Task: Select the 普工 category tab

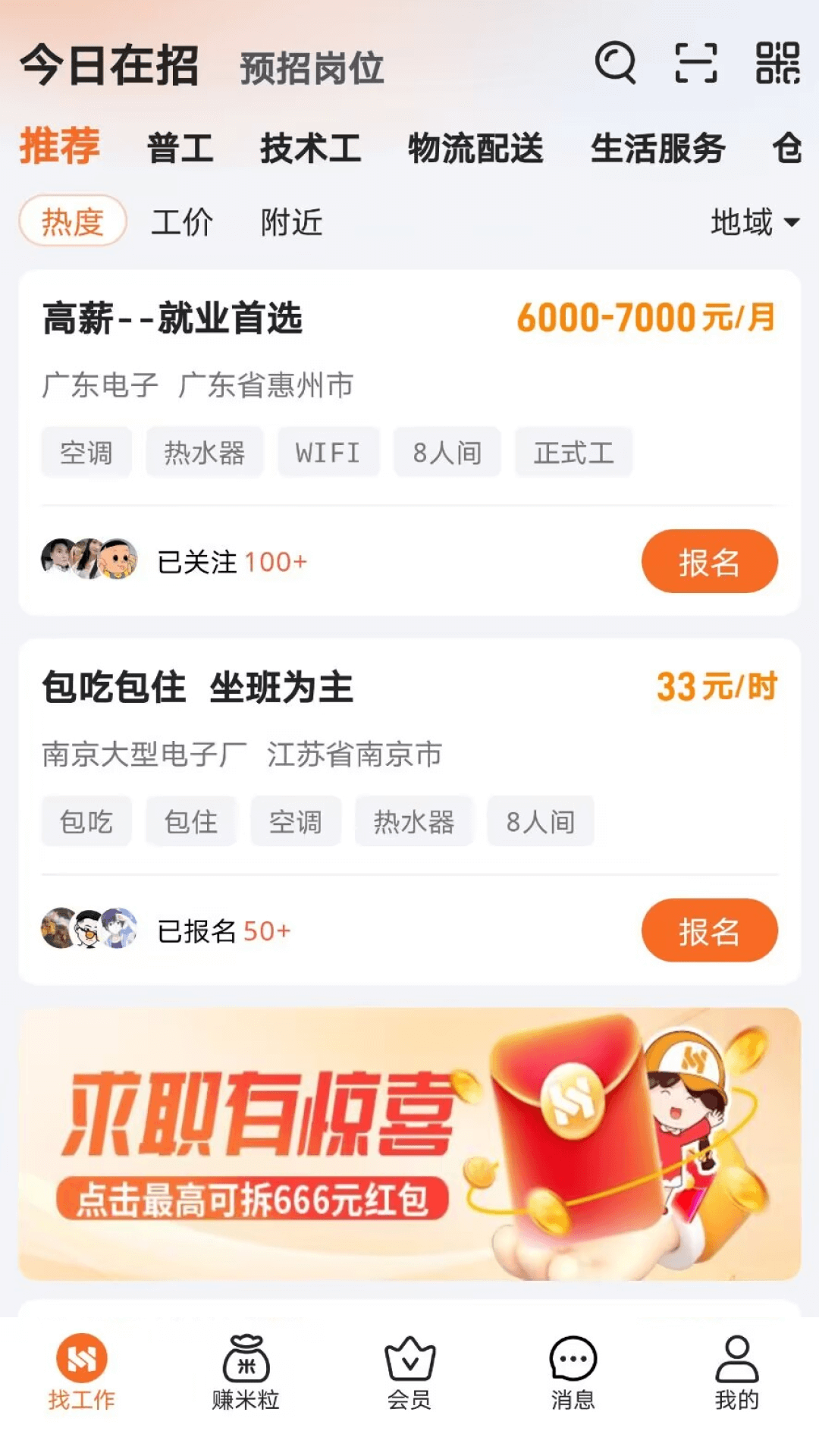Action: 180,148
